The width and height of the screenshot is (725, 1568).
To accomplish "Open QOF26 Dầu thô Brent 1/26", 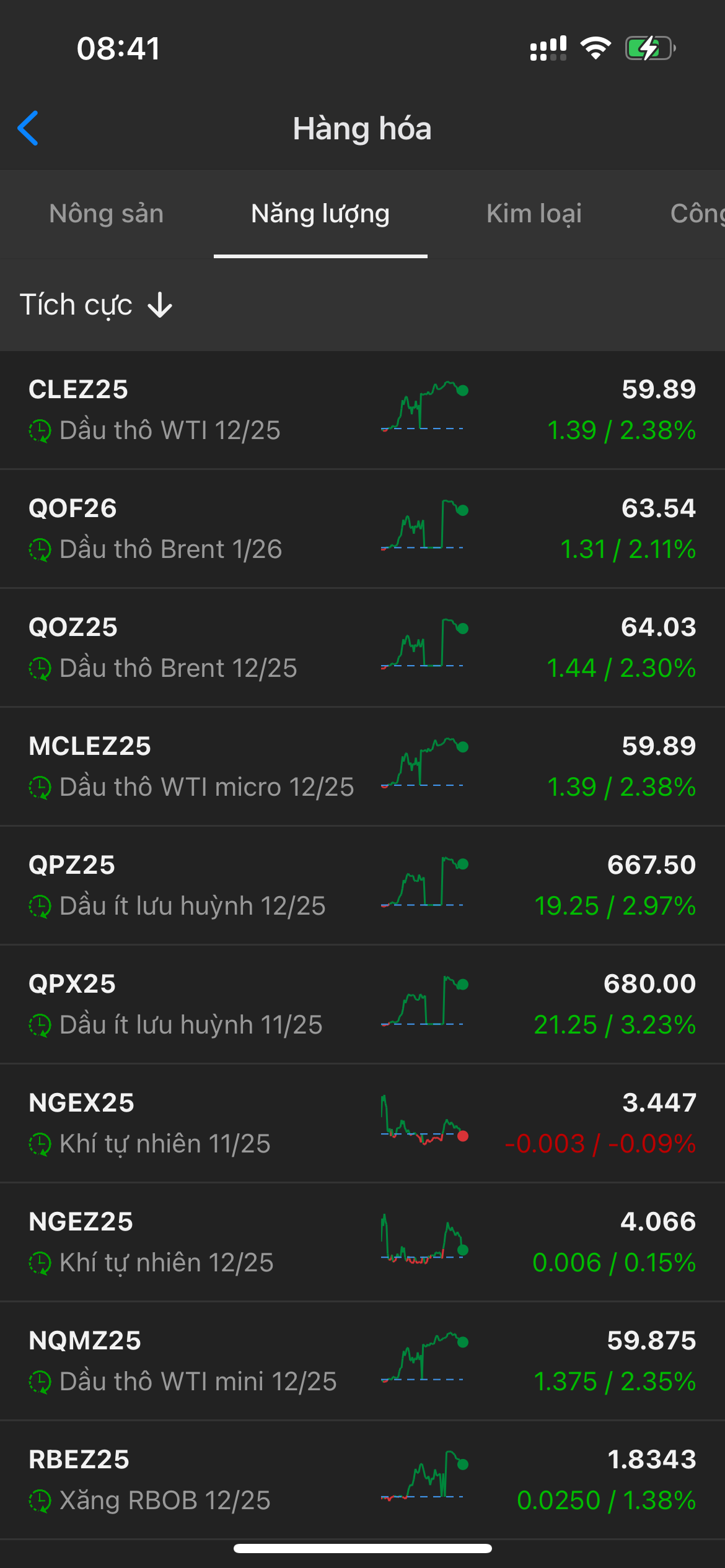I will click(x=362, y=528).
